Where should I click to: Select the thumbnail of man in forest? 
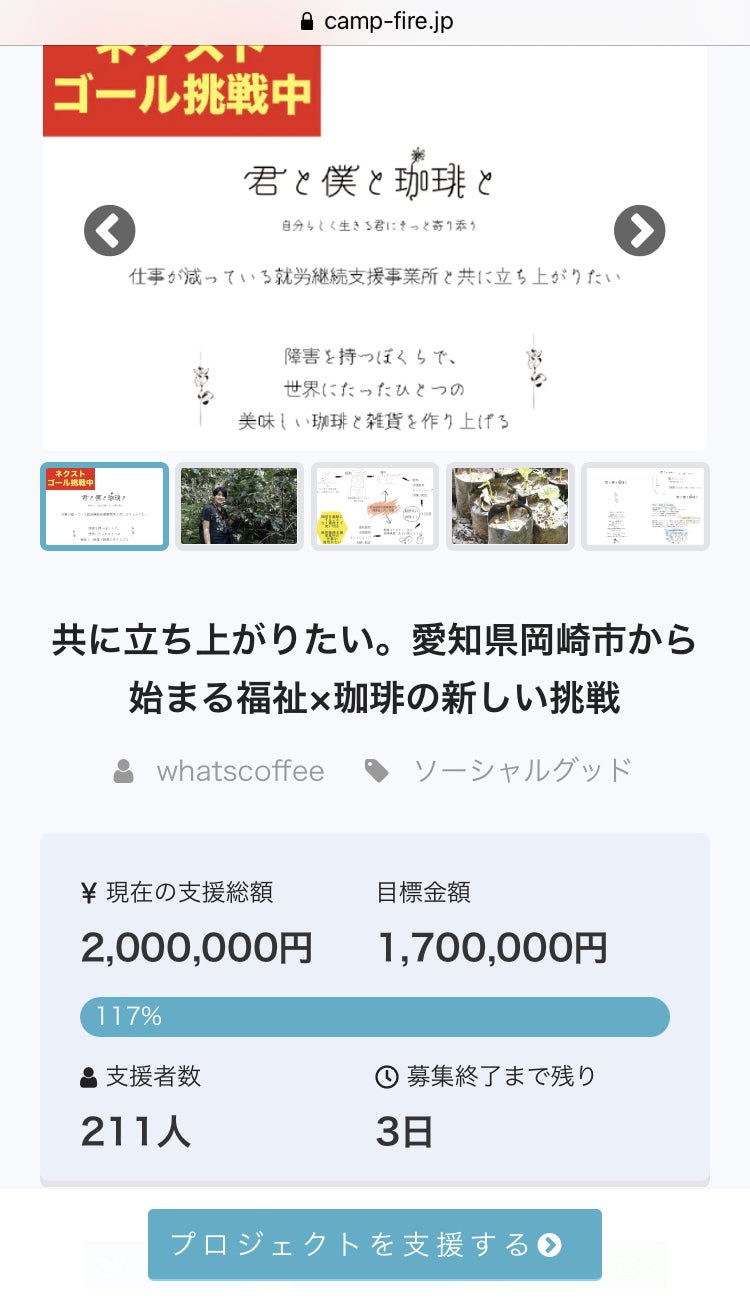[239, 506]
